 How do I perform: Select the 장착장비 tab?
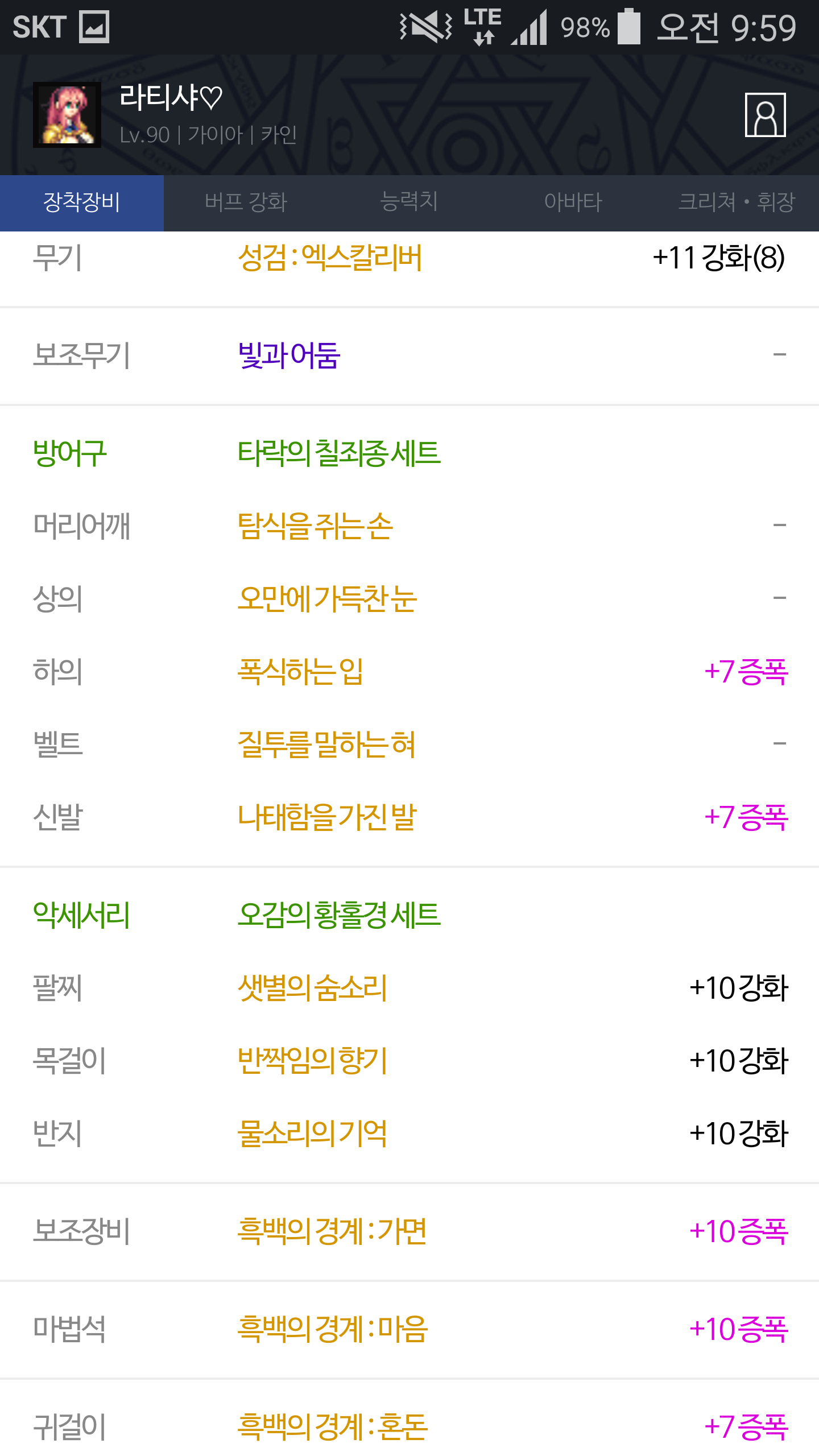tap(82, 202)
